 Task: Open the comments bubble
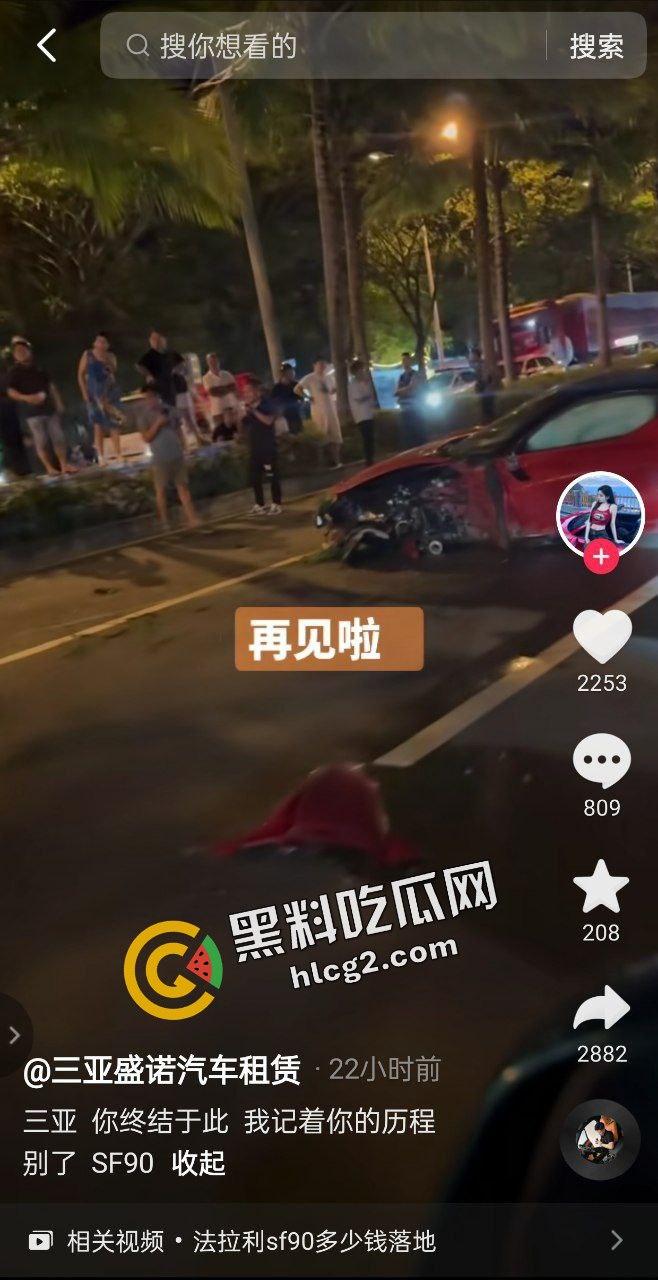(601, 762)
